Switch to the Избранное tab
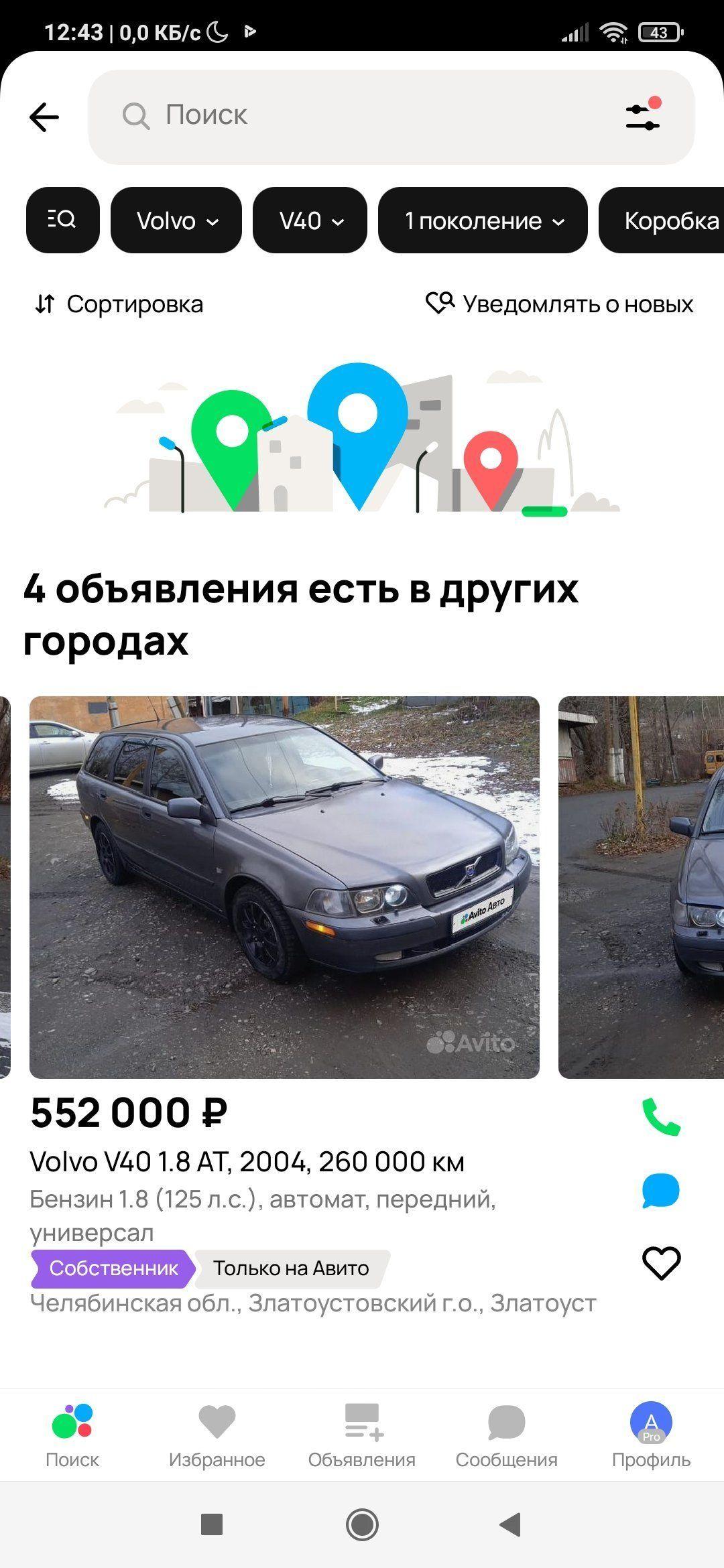 coord(217,1435)
